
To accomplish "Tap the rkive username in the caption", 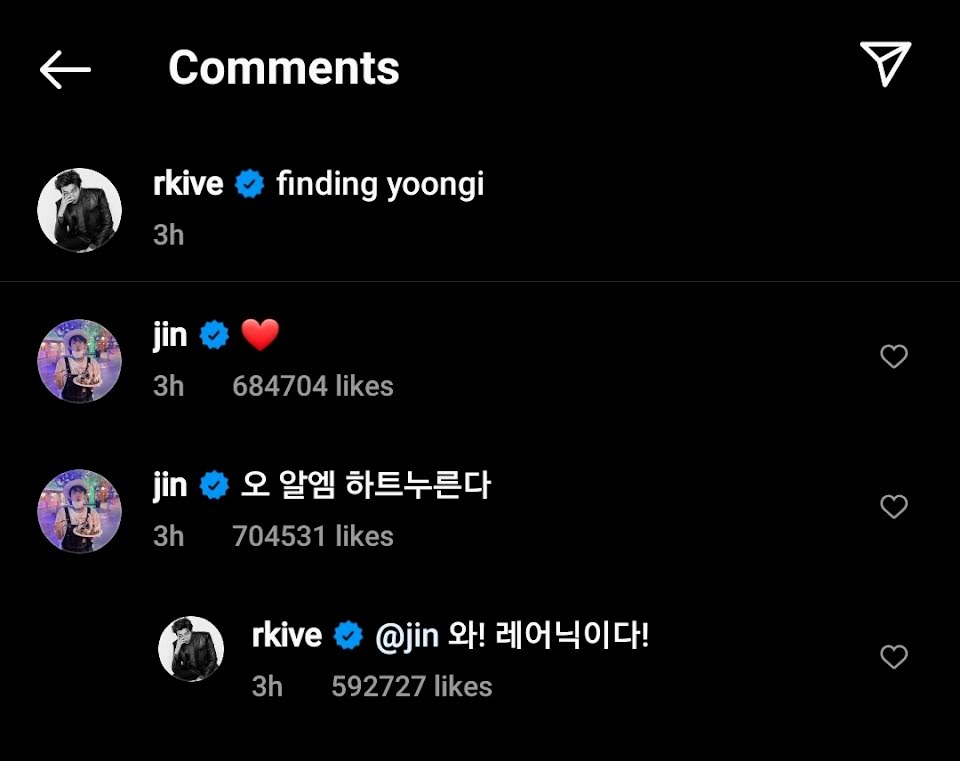I will click(188, 184).
